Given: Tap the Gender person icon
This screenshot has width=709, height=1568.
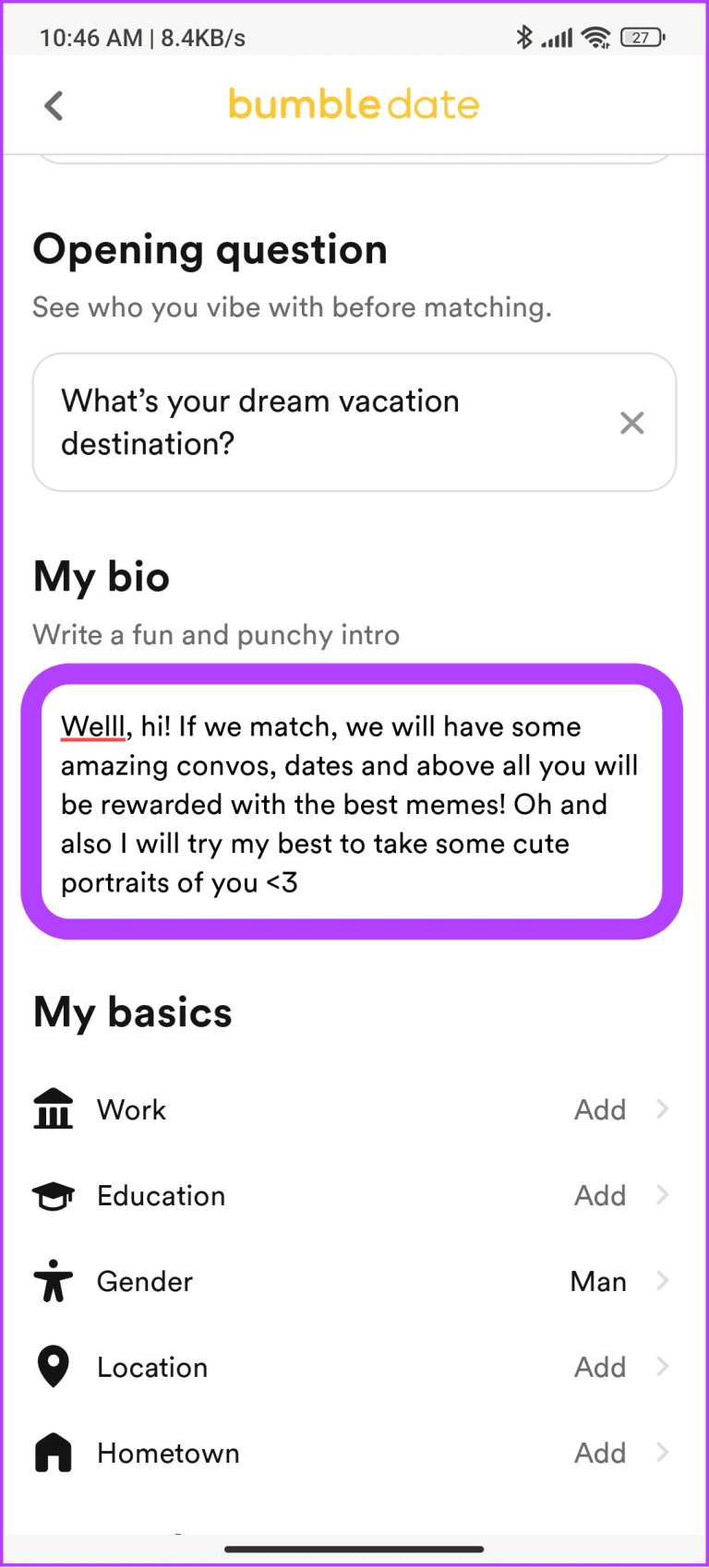Looking at the screenshot, I should click(53, 1281).
